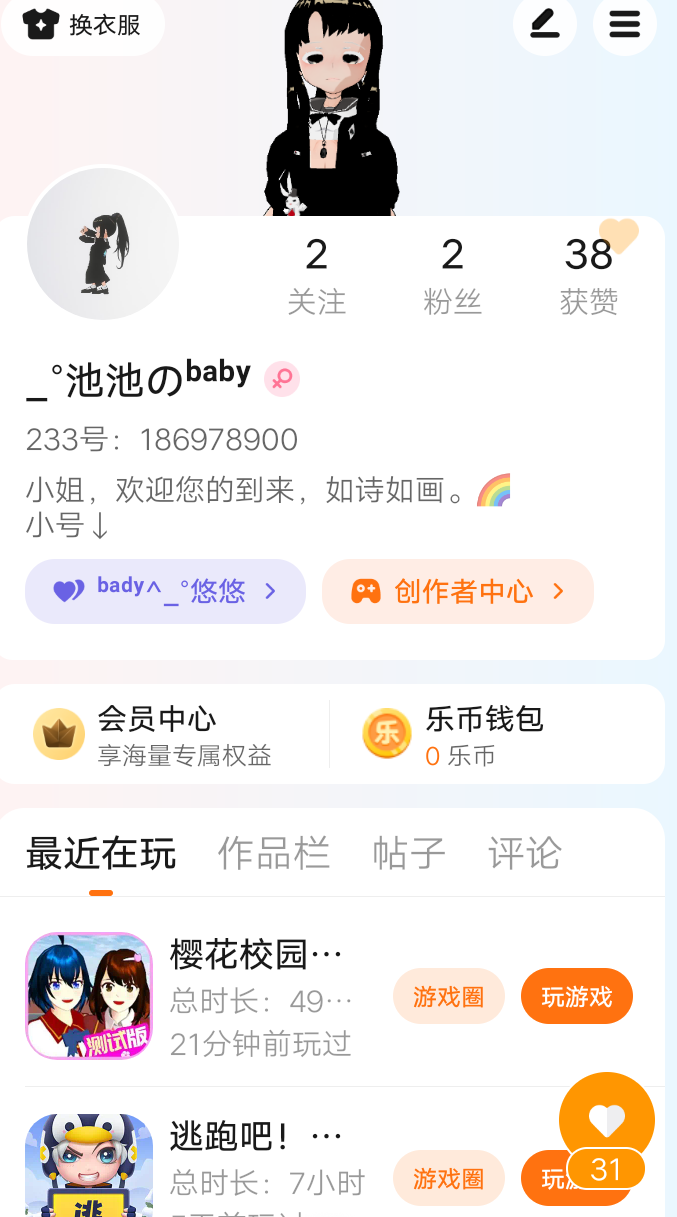Switch to the 帖子 tab

tap(408, 854)
